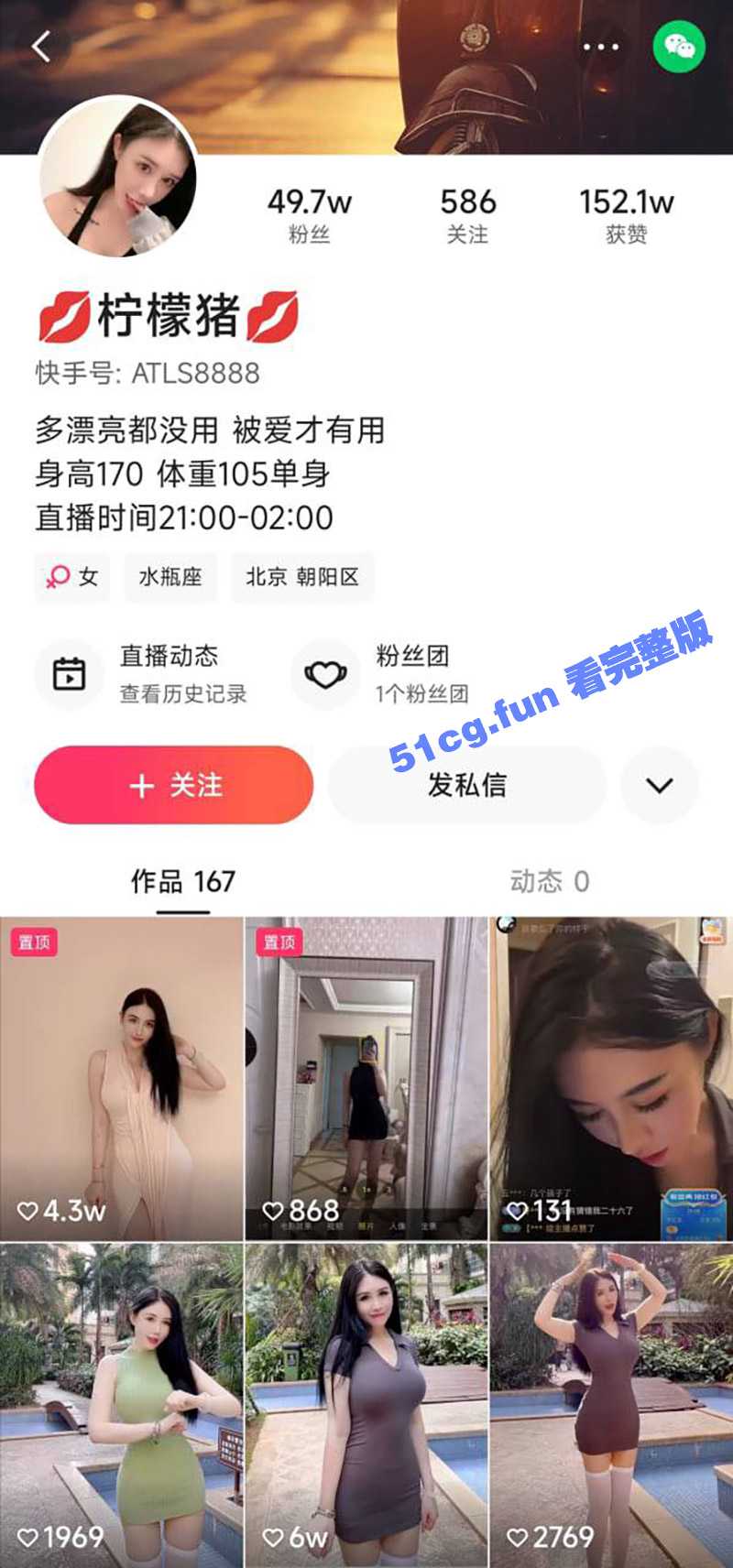Screen dimensions: 733x1568
Task: View the 586 关注 following list
Action: pos(467,215)
